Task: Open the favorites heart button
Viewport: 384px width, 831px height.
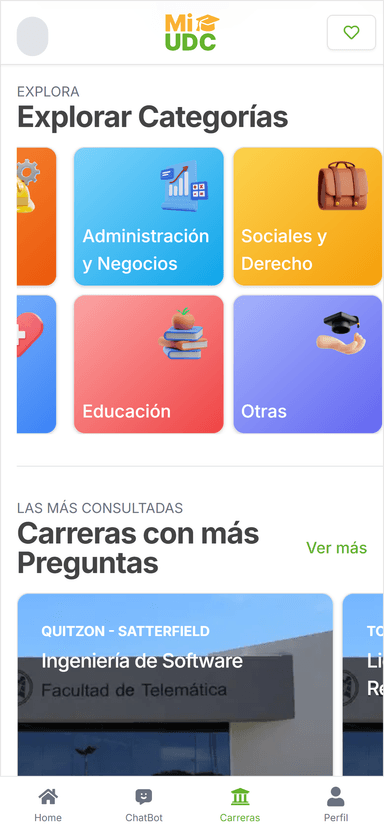Action: click(x=351, y=33)
